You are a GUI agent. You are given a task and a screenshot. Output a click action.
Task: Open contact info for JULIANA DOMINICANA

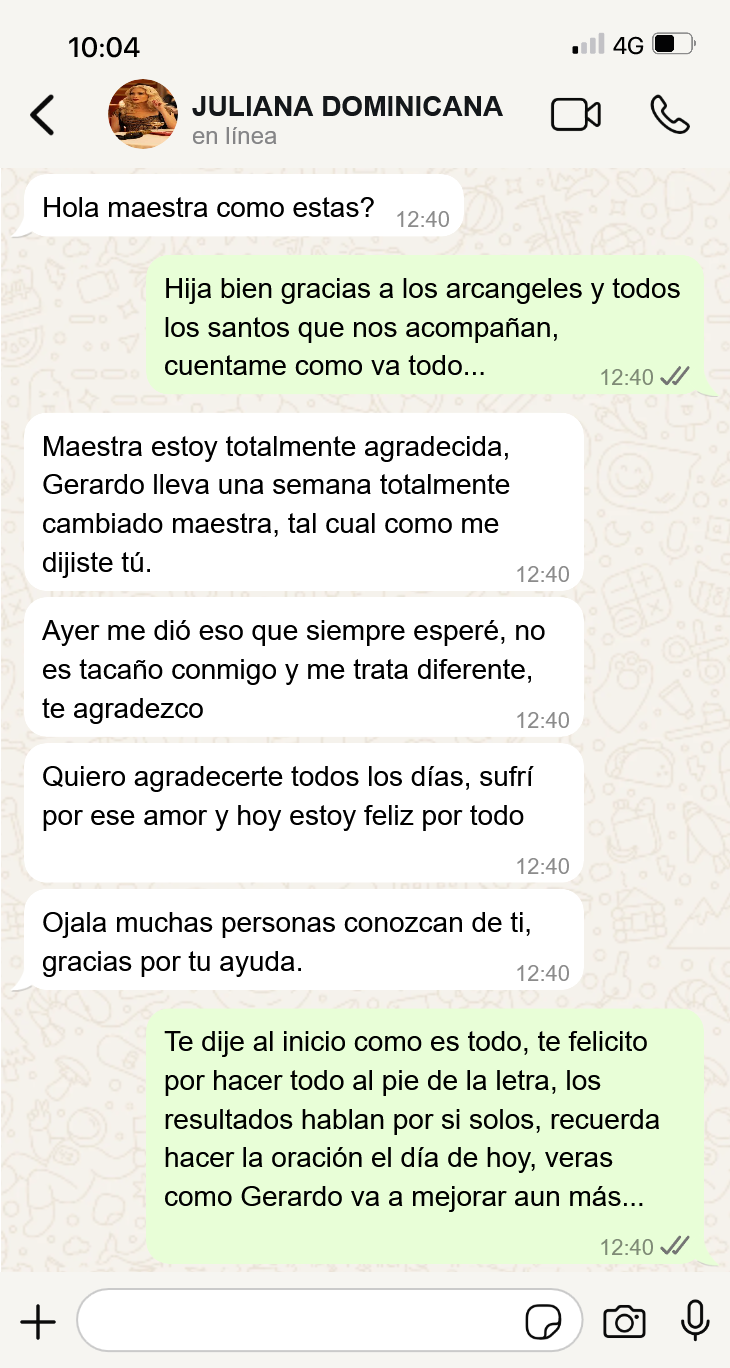click(x=346, y=107)
